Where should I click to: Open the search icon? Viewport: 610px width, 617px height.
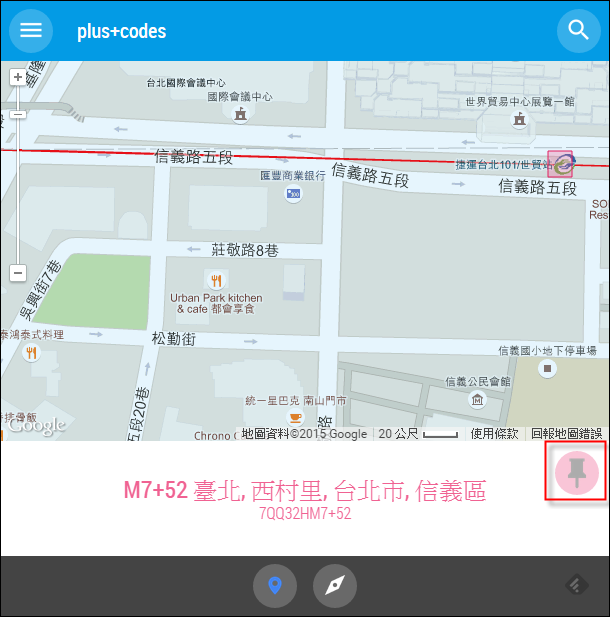[578, 30]
